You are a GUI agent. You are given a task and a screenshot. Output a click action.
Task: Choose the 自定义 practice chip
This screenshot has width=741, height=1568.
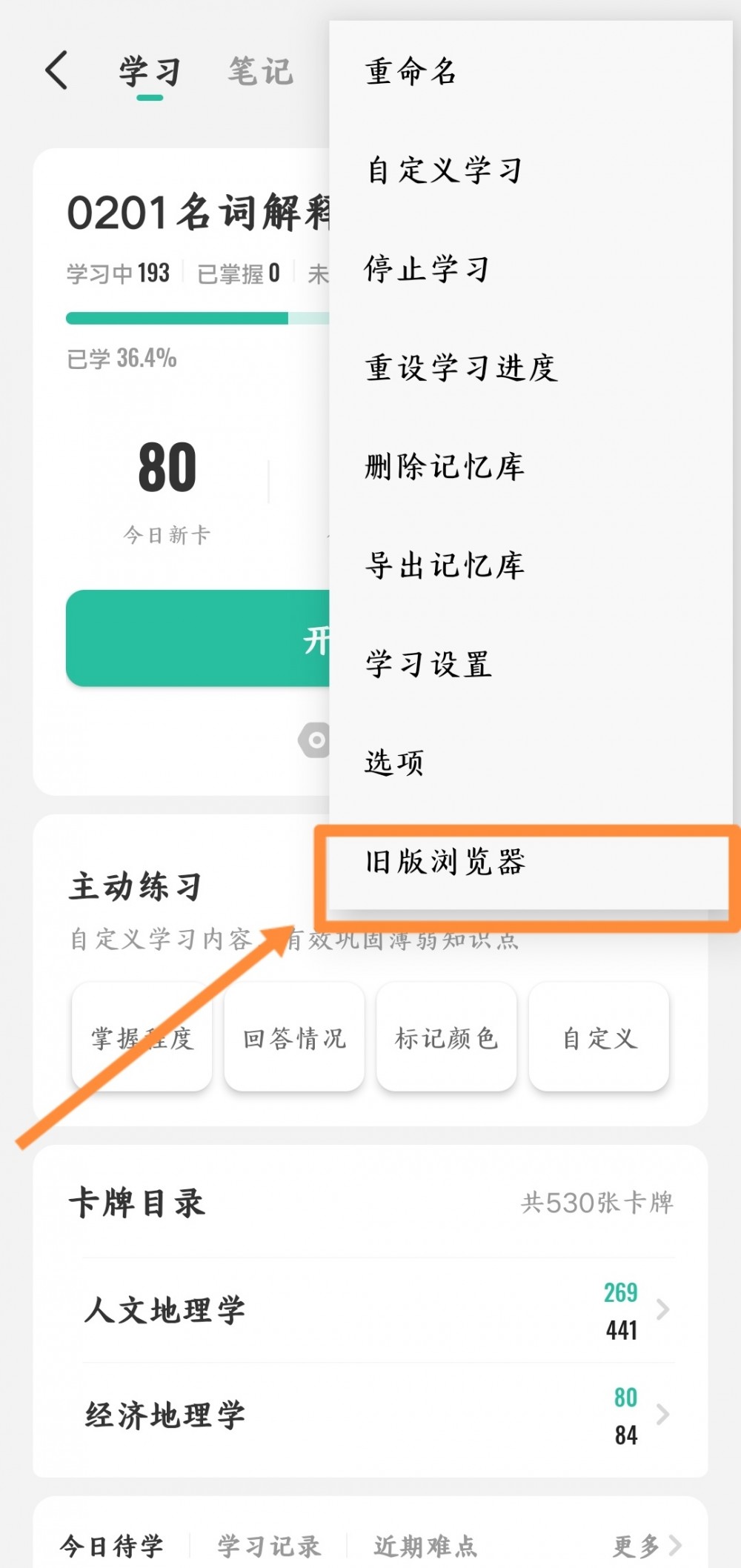click(x=599, y=1037)
